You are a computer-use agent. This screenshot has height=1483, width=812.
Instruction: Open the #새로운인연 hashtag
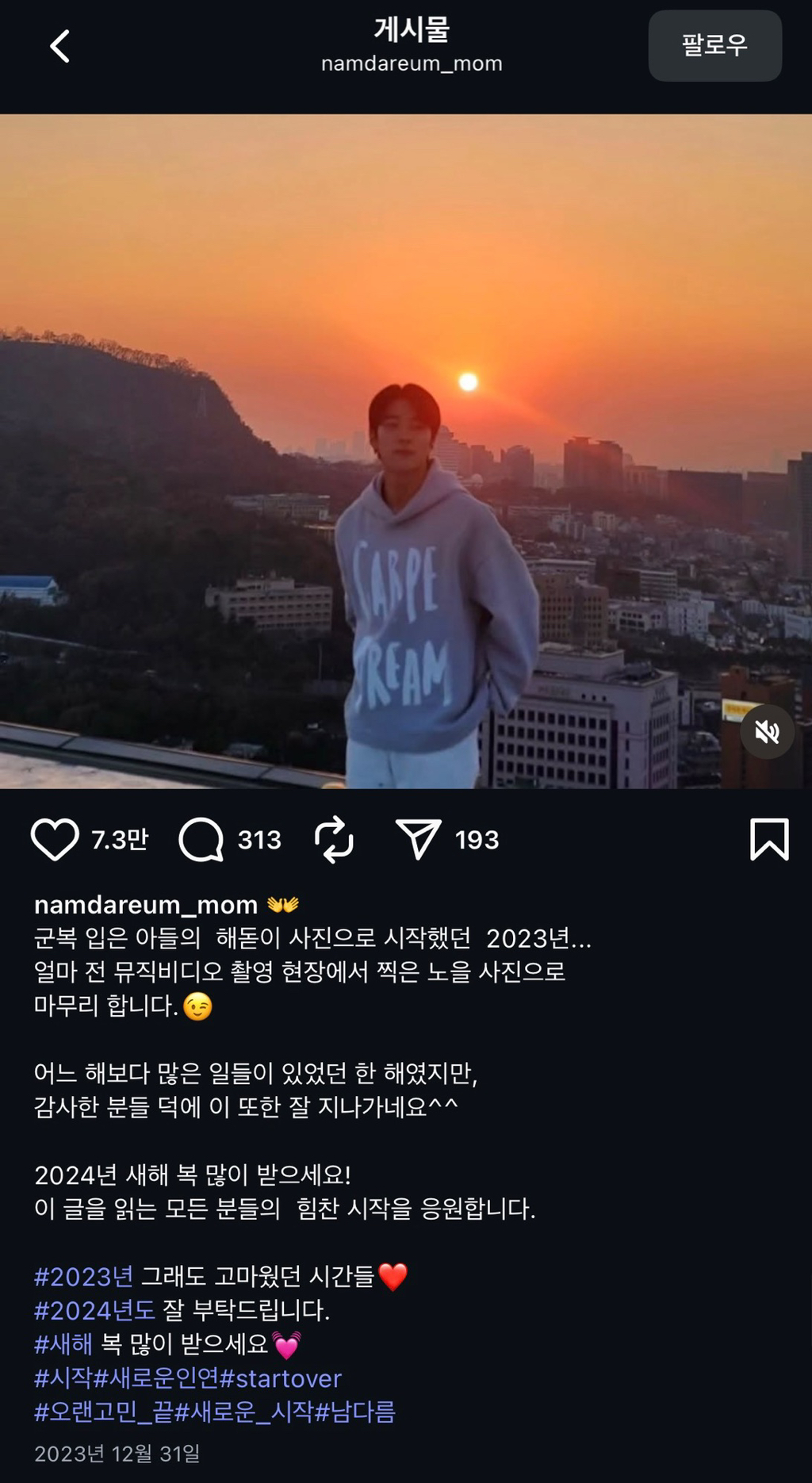pyautogui.click(x=156, y=1378)
